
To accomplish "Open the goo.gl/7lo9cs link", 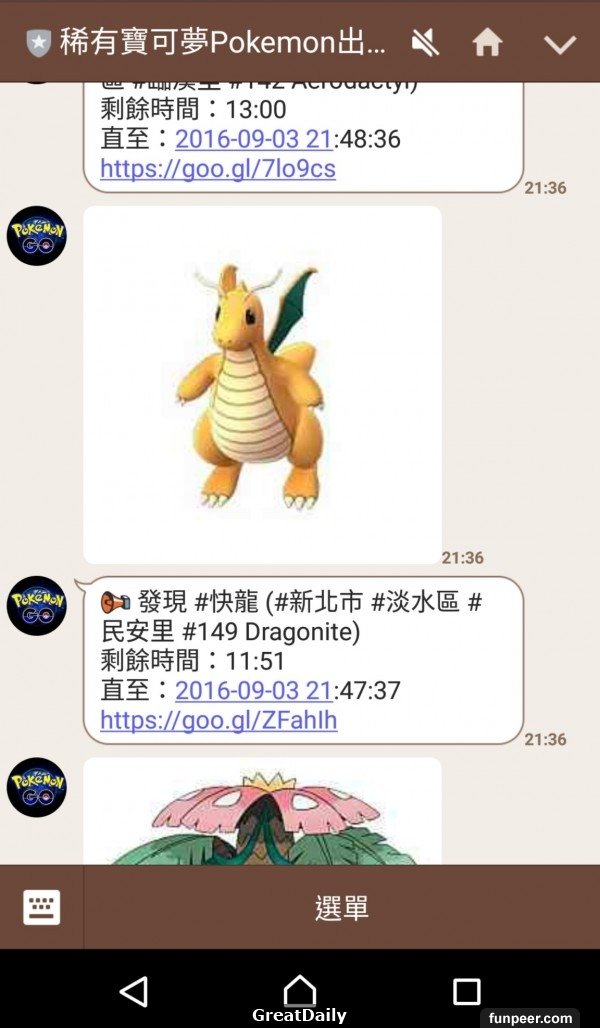I will click(217, 168).
